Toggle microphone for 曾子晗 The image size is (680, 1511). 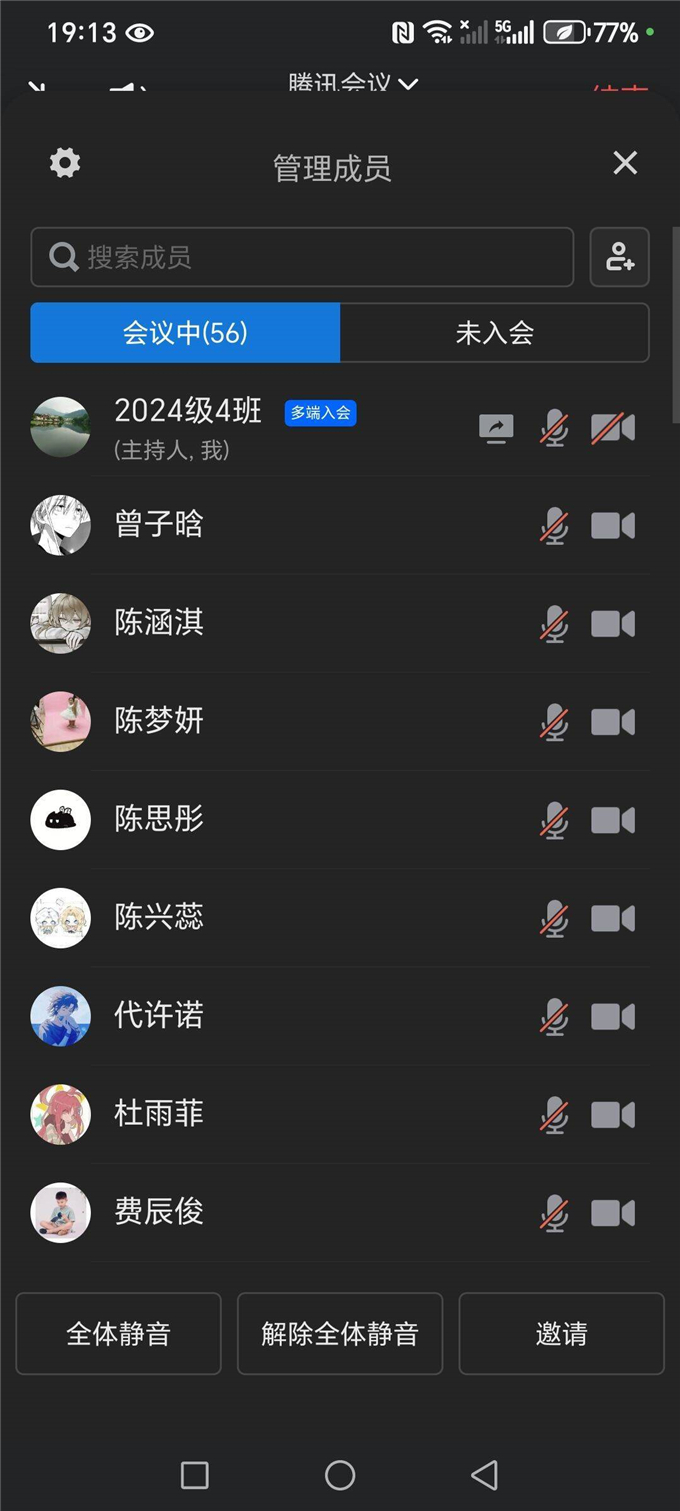pyautogui.click(x=554, y=526)
